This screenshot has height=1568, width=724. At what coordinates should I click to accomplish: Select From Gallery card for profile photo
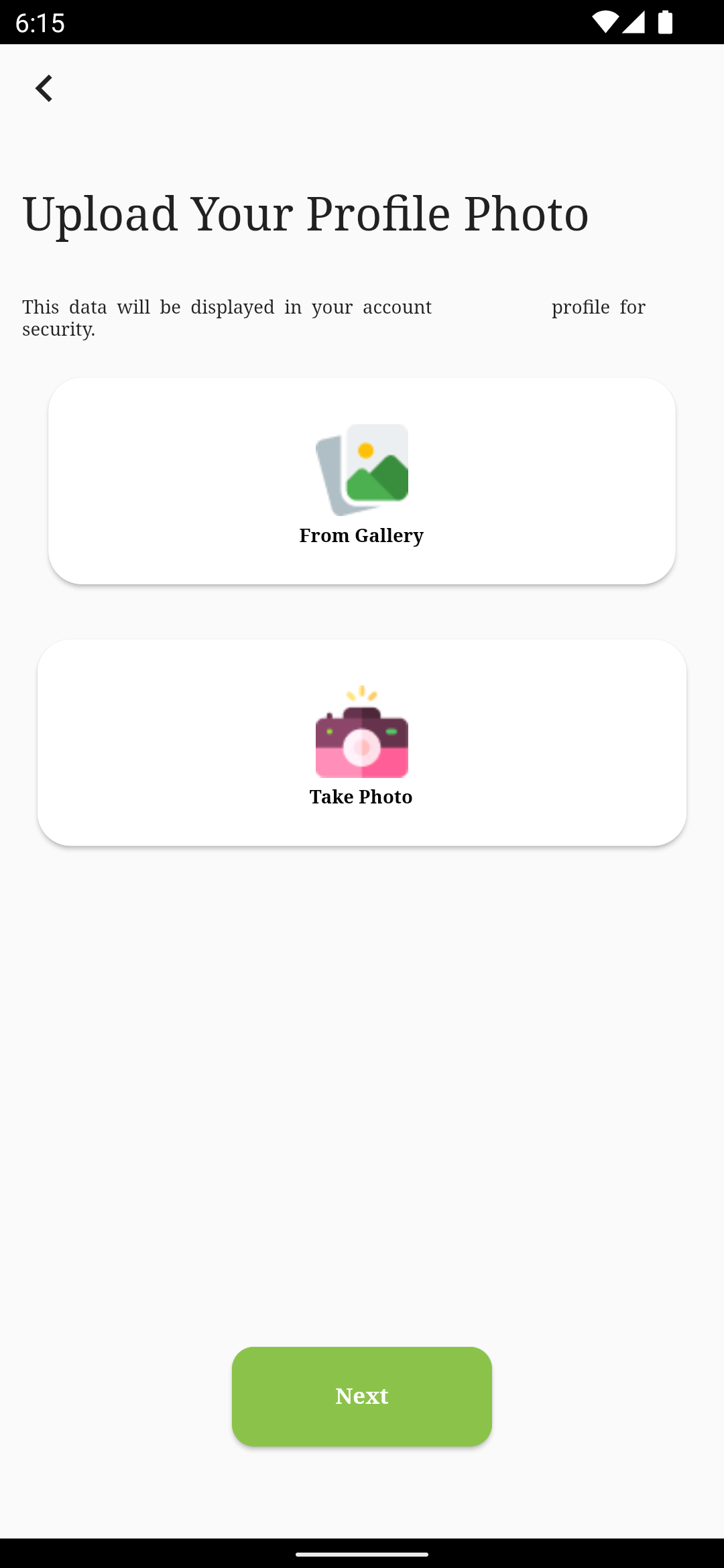(x=362, y=481)
